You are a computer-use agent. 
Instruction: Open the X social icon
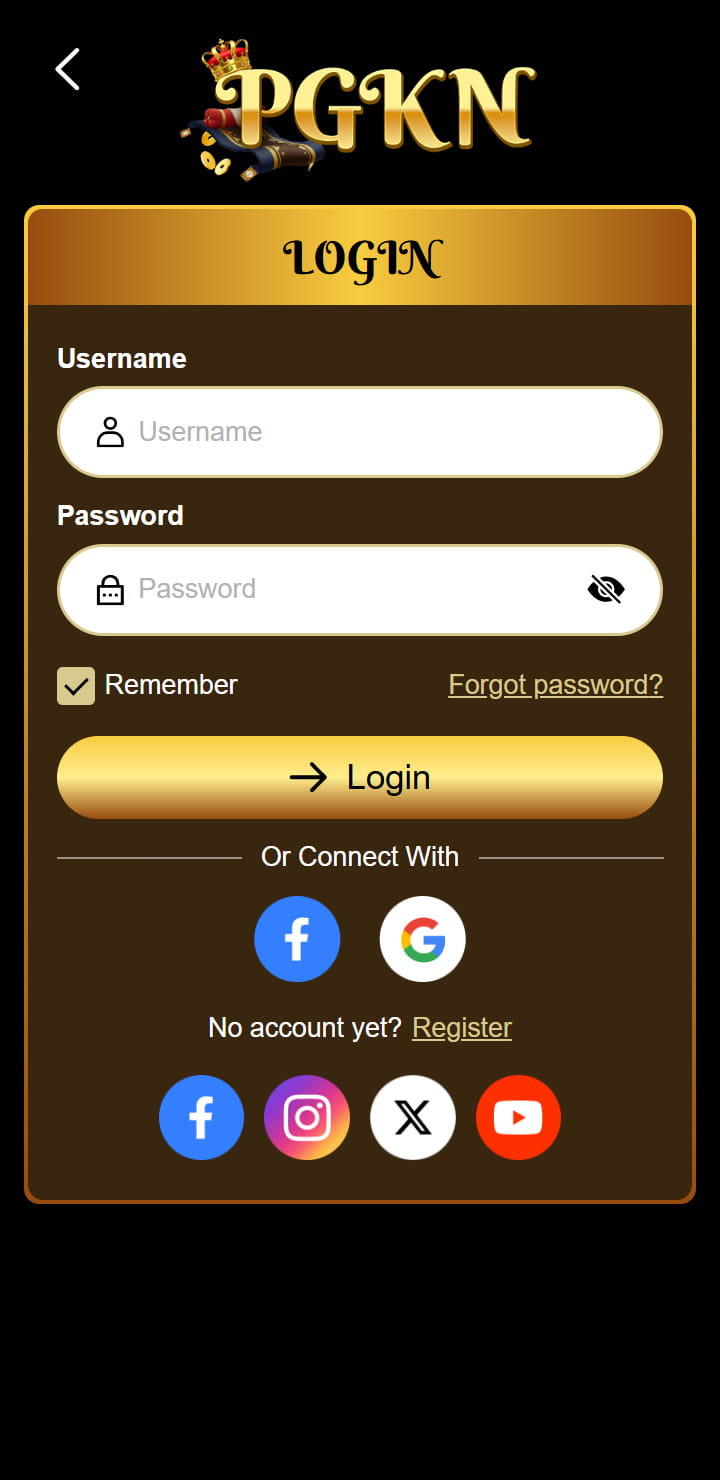(413, 1117)
